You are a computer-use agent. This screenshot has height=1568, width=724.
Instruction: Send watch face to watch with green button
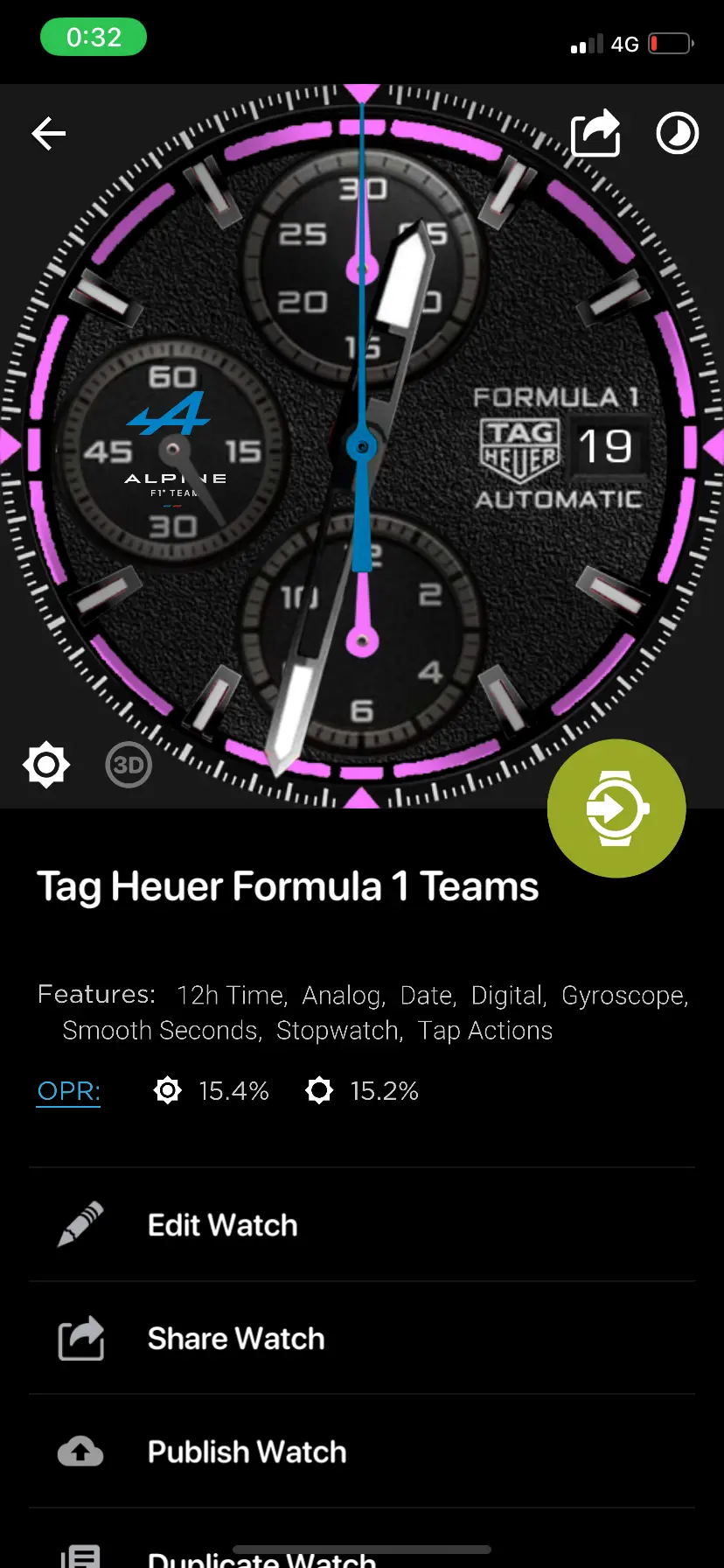(616, 808)
